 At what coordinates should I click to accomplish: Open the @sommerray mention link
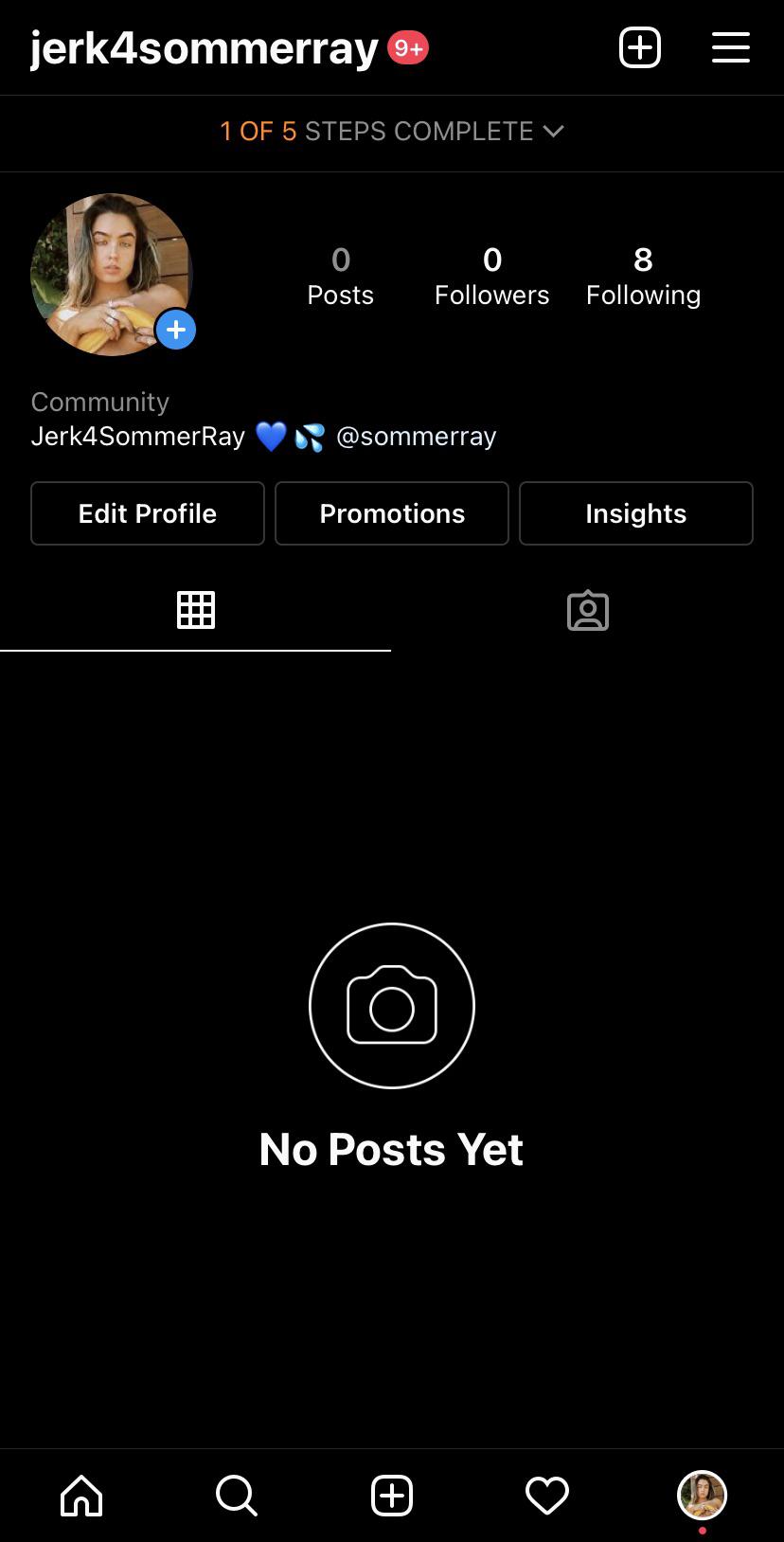coord(418,437)
